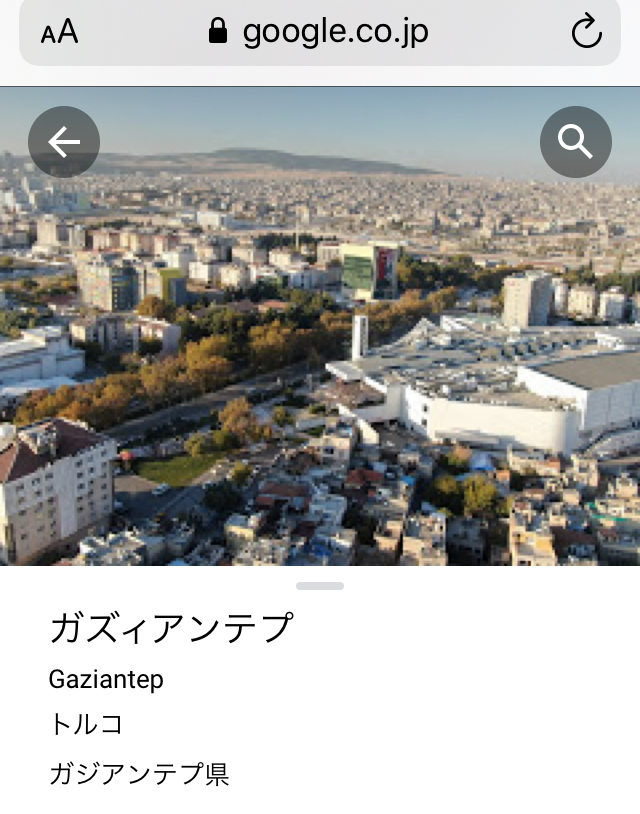Tap the bottom sheet drag handle
This screenshot has width=640, height=814.
point(320,586)
